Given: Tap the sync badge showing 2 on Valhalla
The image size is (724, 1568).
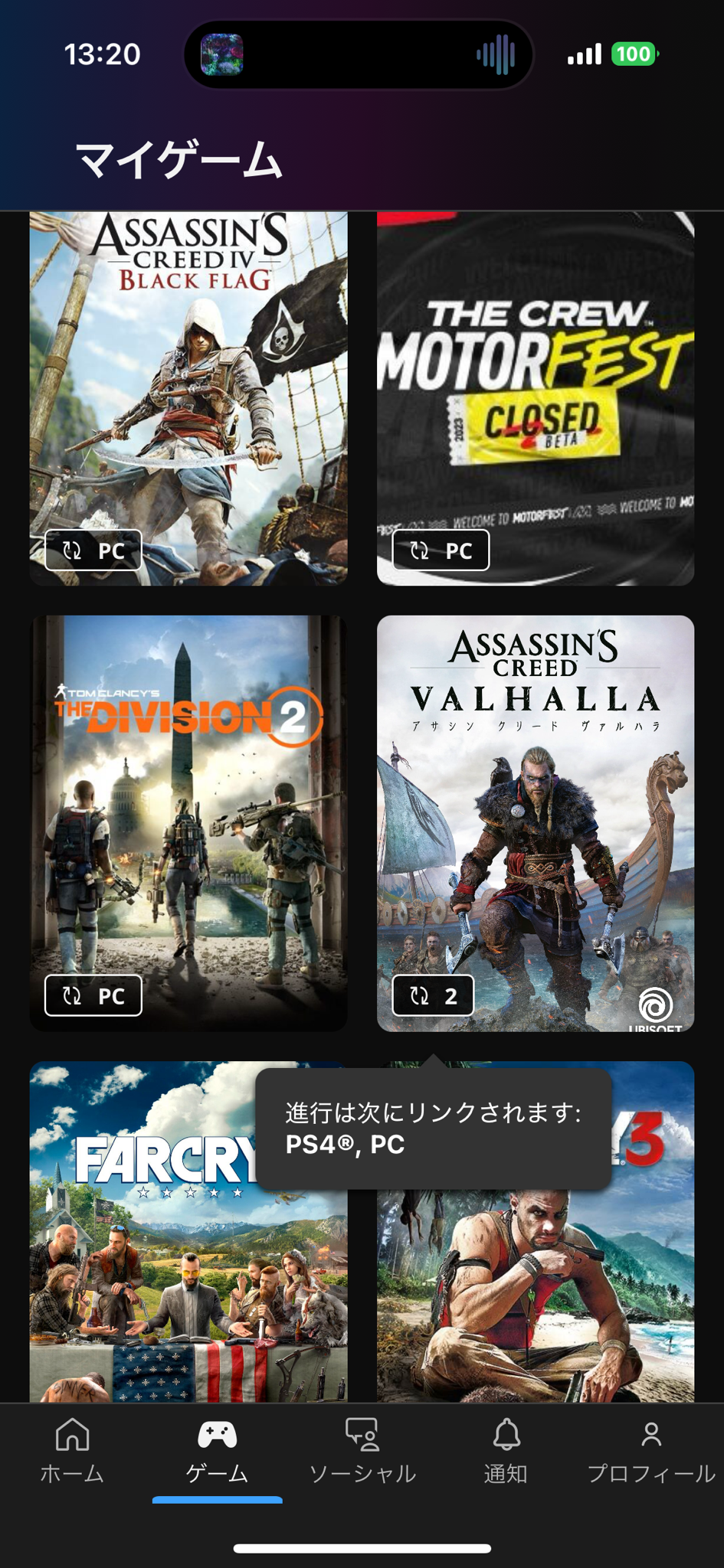Looking at the screenshot, I should click(x=433, y=995).
